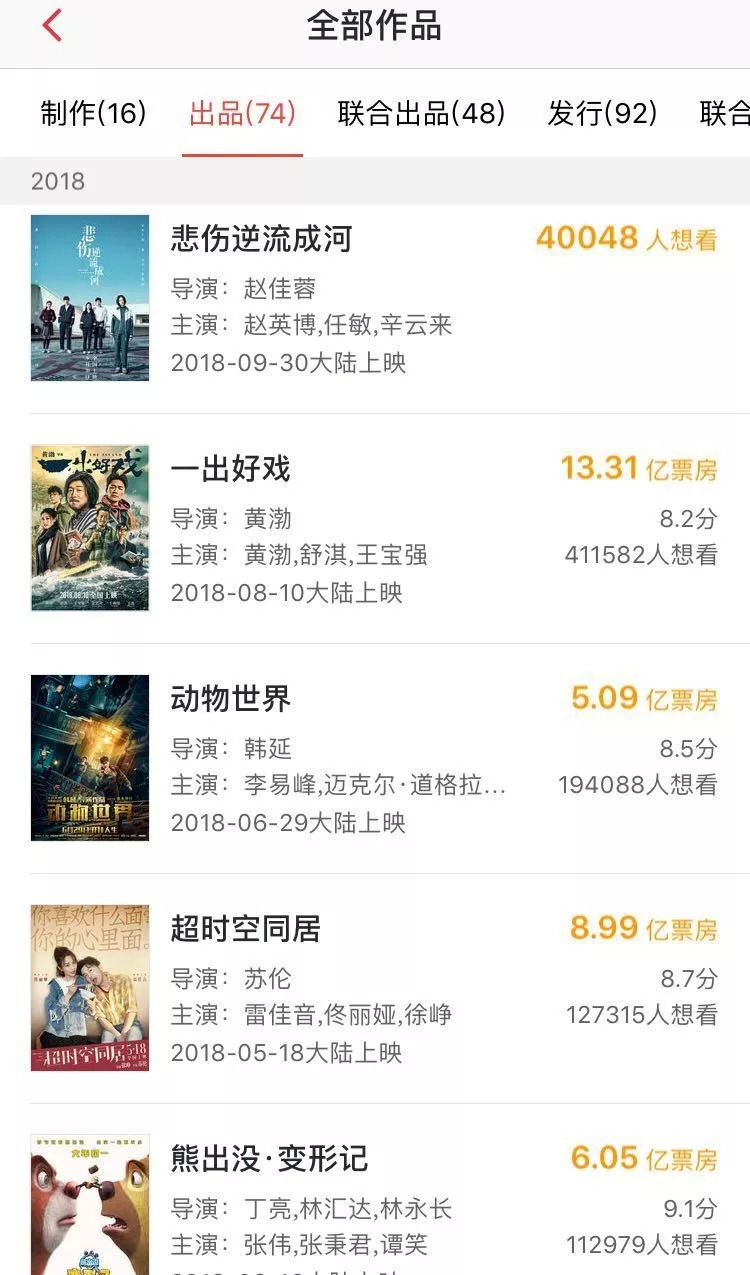
Task: Open the 发行(92) tab
Action: point(602,114)
